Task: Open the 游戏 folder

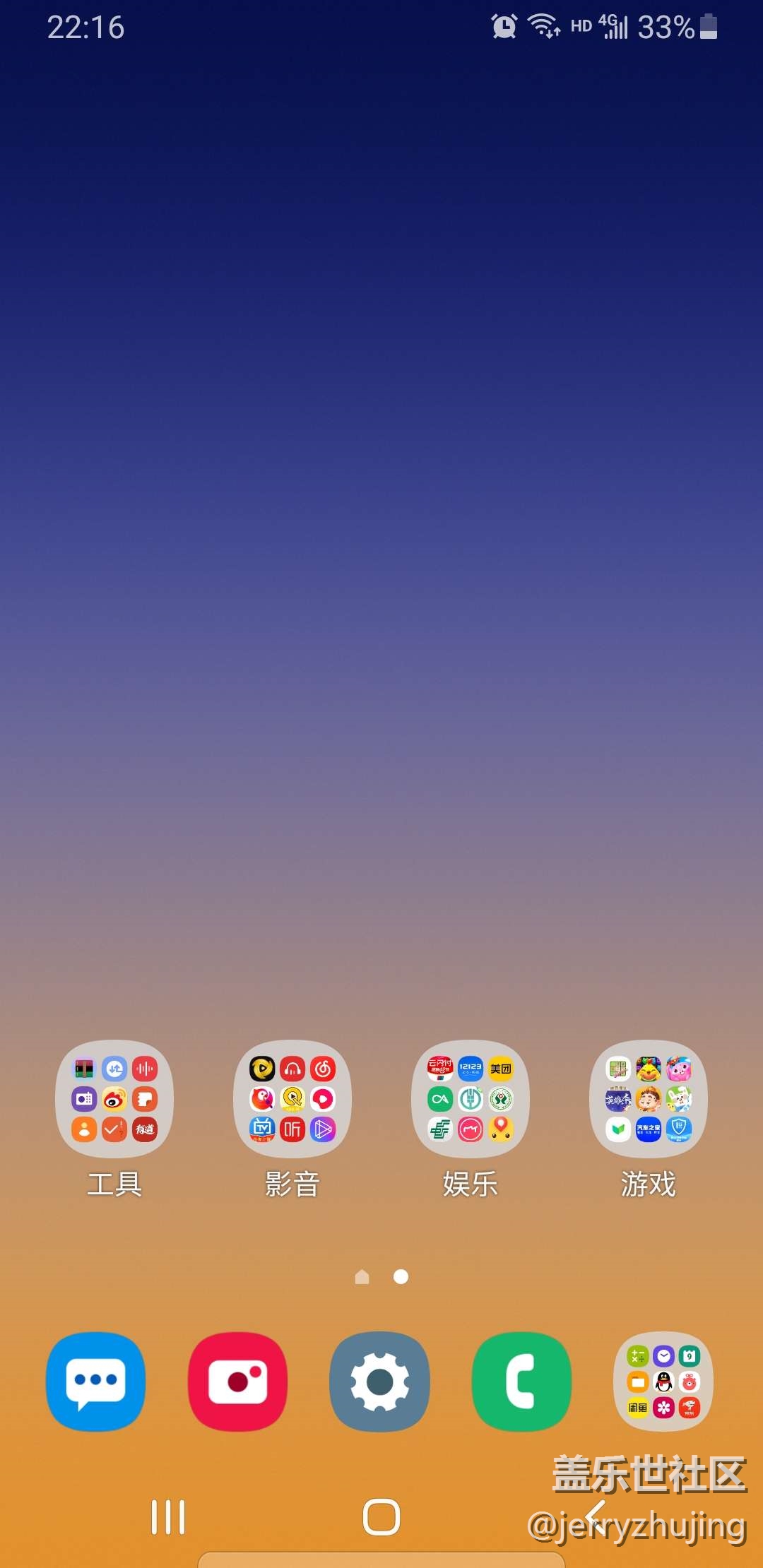Action: [649, 1099]
